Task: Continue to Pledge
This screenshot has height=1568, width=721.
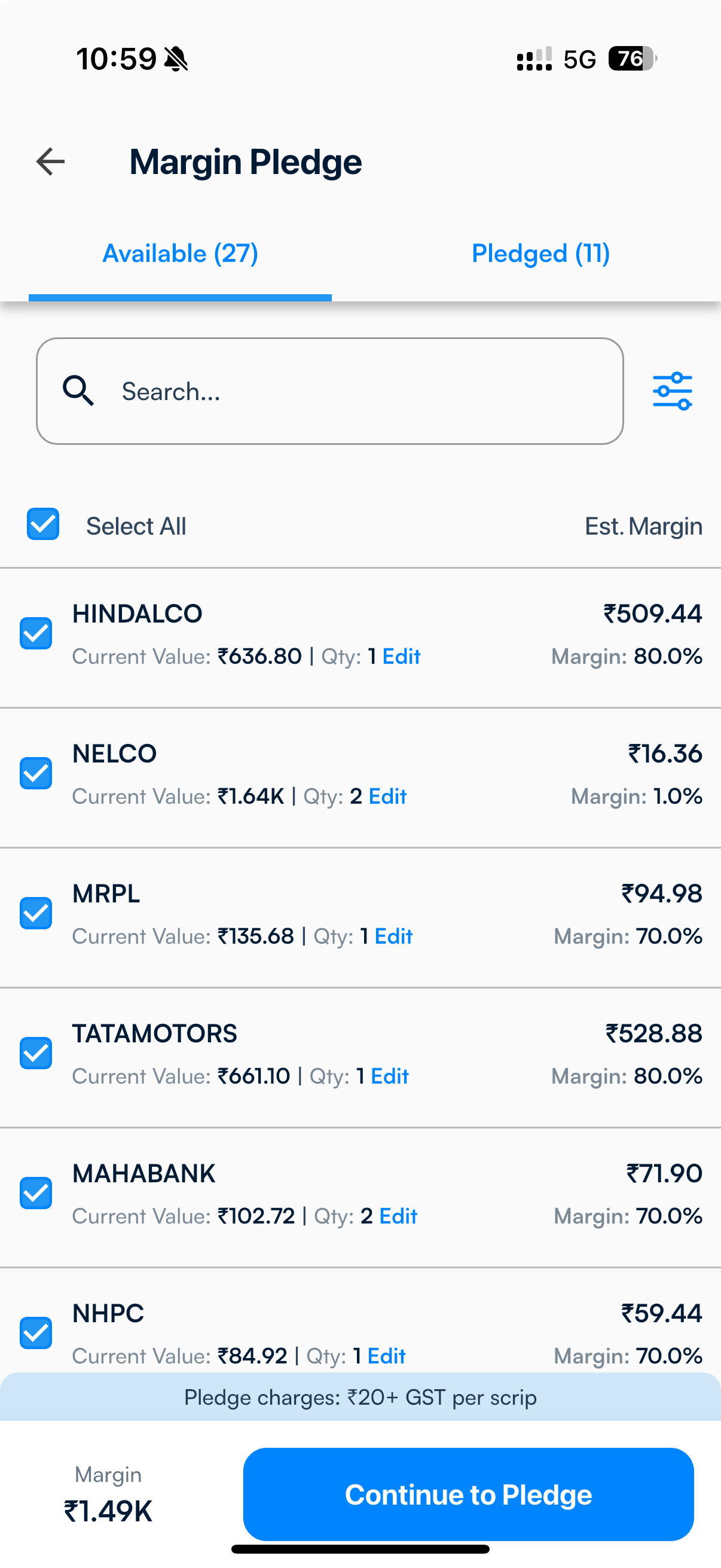Action: [x=469, y=1494]
